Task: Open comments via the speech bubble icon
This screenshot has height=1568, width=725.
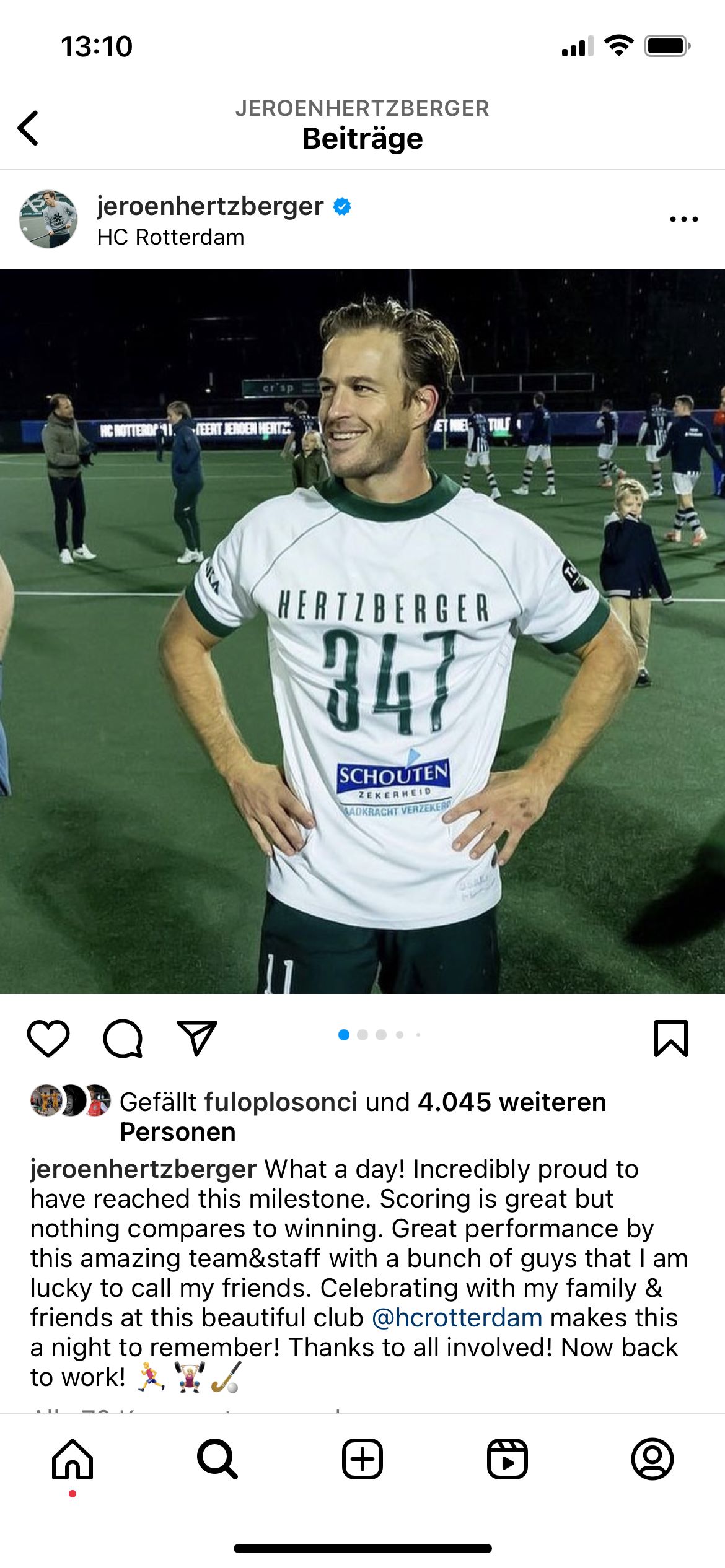Action: [123, 1039]
